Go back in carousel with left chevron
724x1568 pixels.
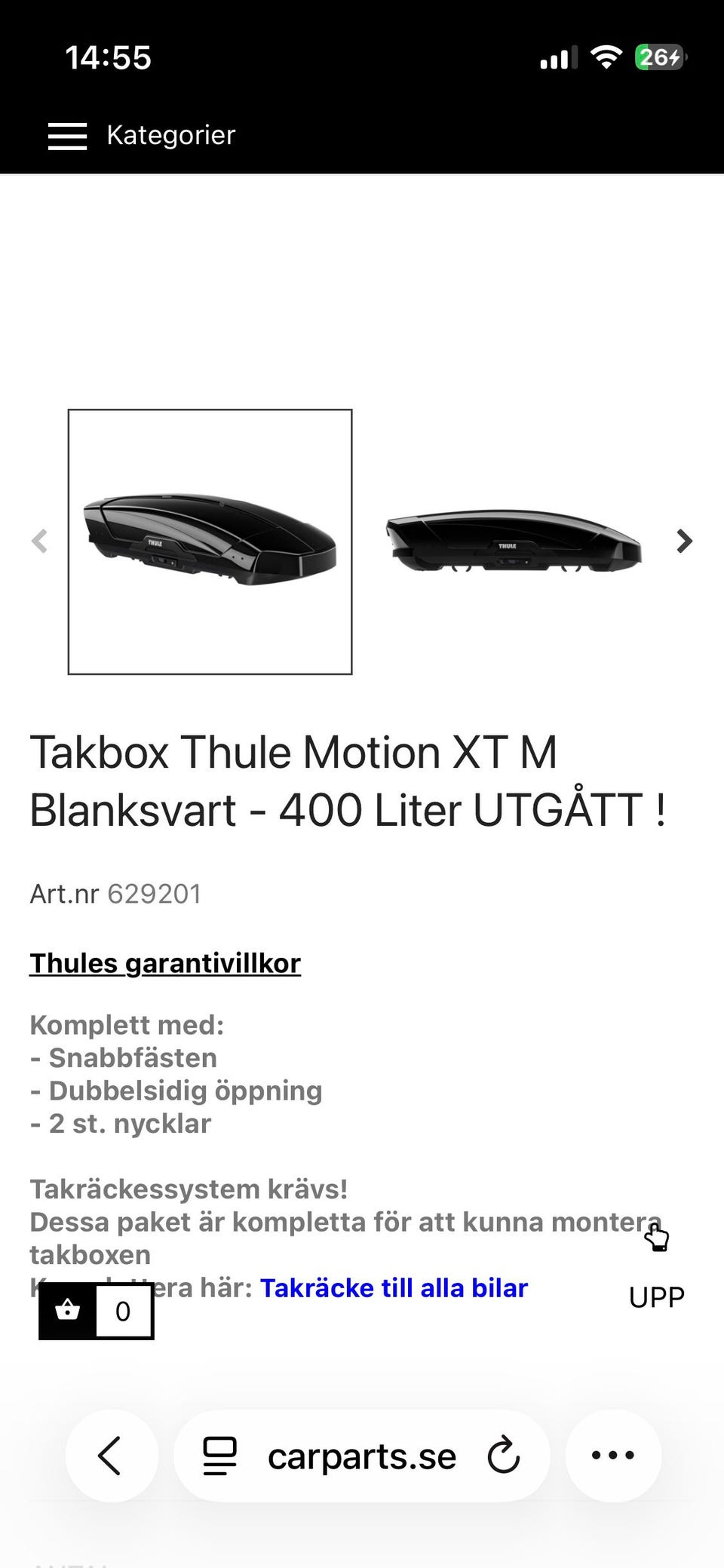[x=39, y=542]
